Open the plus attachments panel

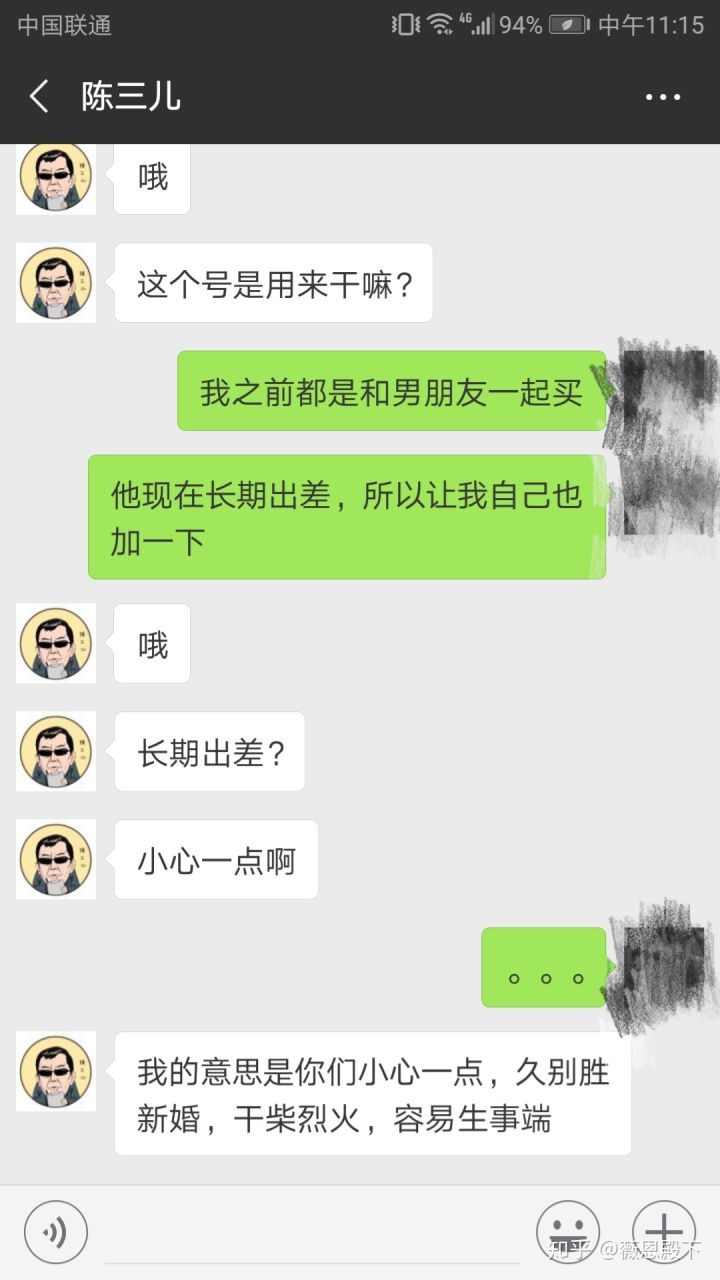(x=663, y=1231)
